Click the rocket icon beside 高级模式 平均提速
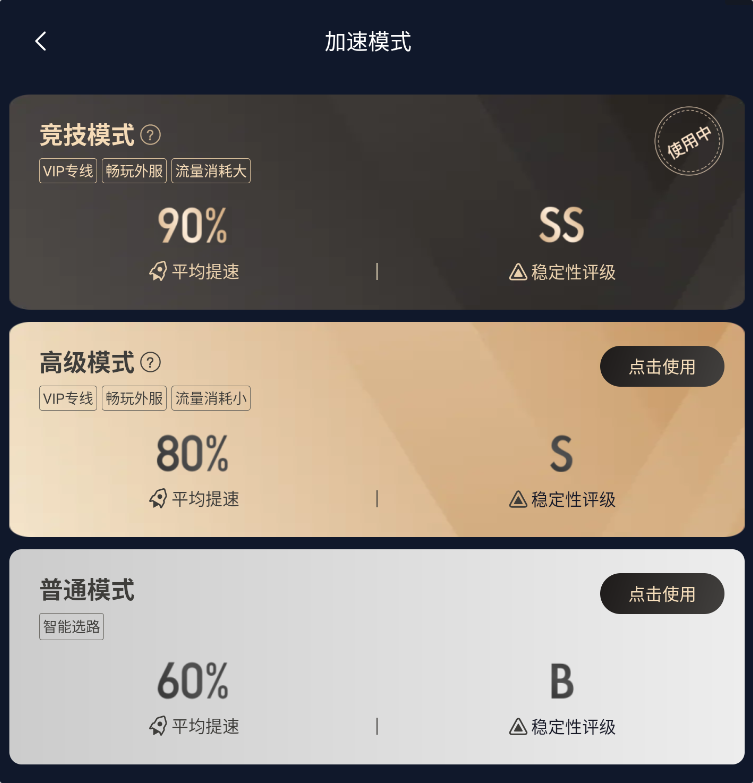Screen dimensions: 753x783 [157, 499]
